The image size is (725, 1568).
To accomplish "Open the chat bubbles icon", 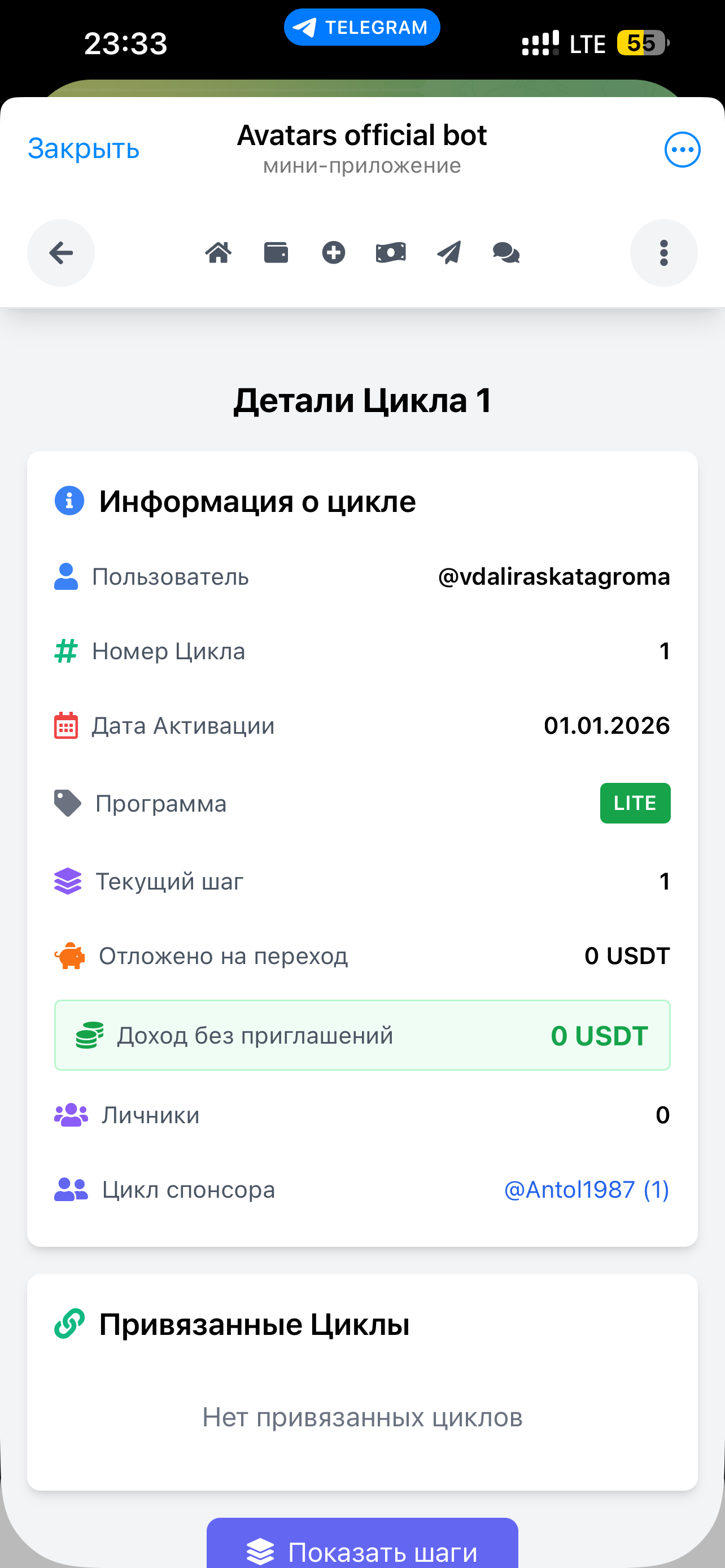I will pos(506,253).
